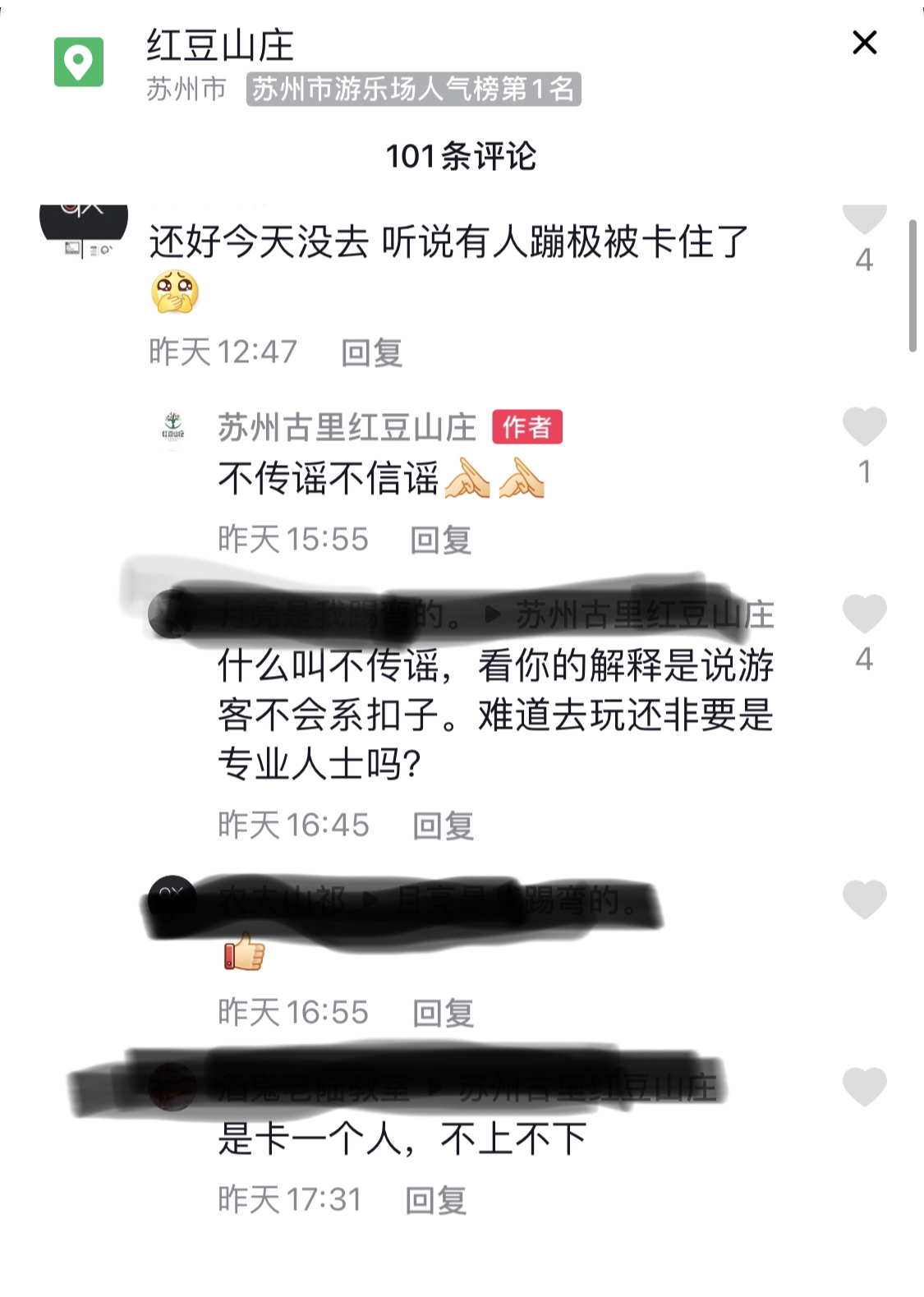Like the comment posted at 16:45
Screen dimensions: 924x1297
pos(864,614)
